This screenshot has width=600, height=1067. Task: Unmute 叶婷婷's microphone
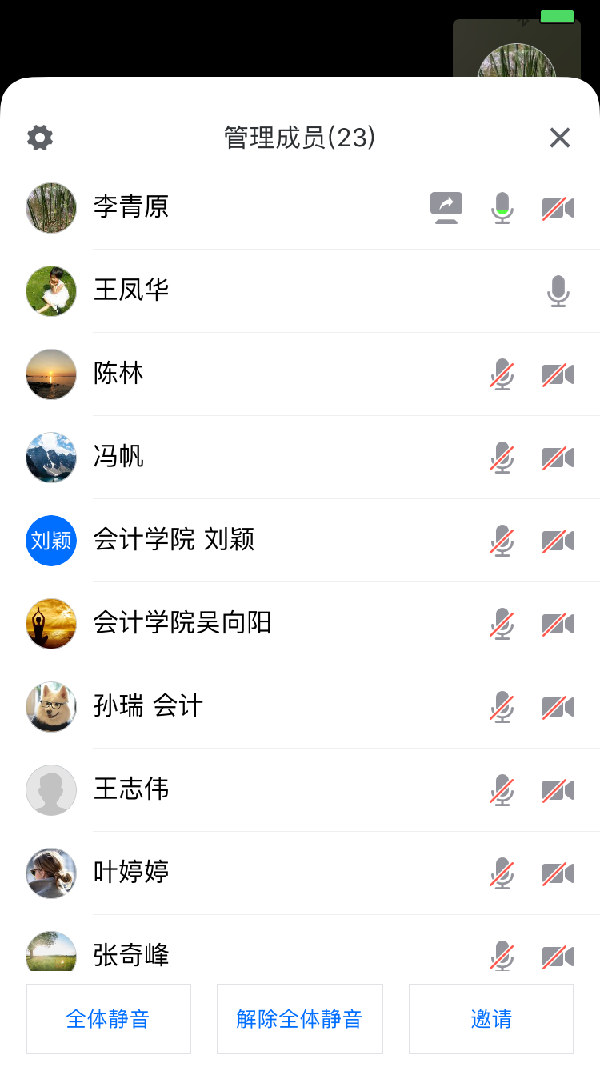(502, 873)
